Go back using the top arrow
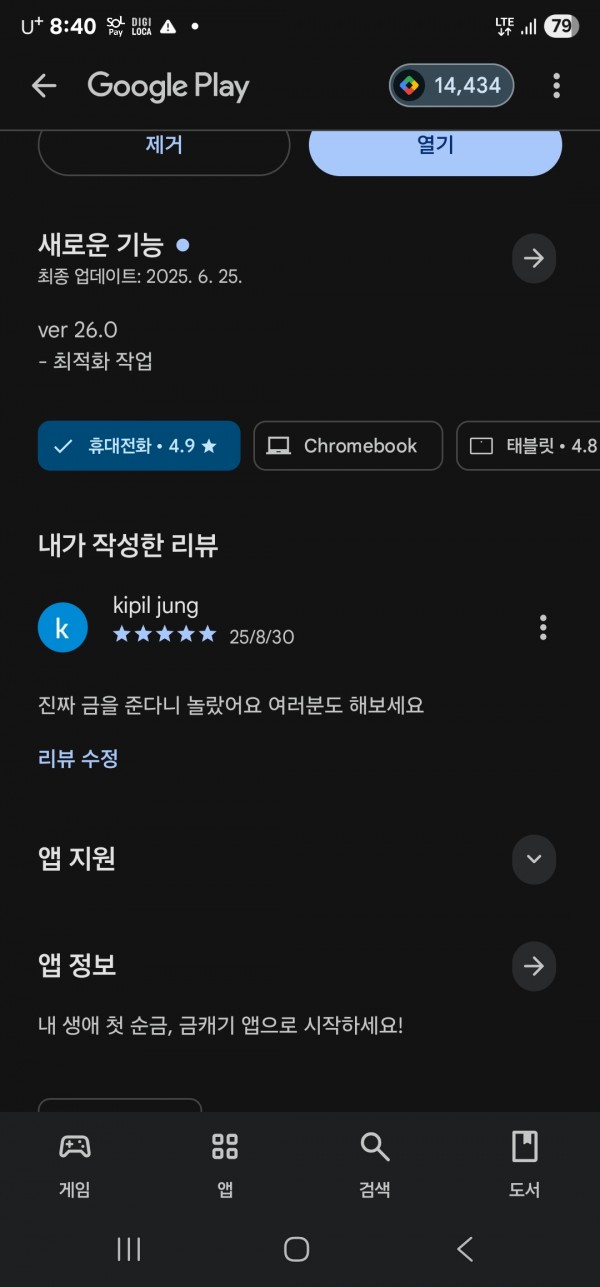Viewport: 600px width, 1287px height. (x=44, y=86)
